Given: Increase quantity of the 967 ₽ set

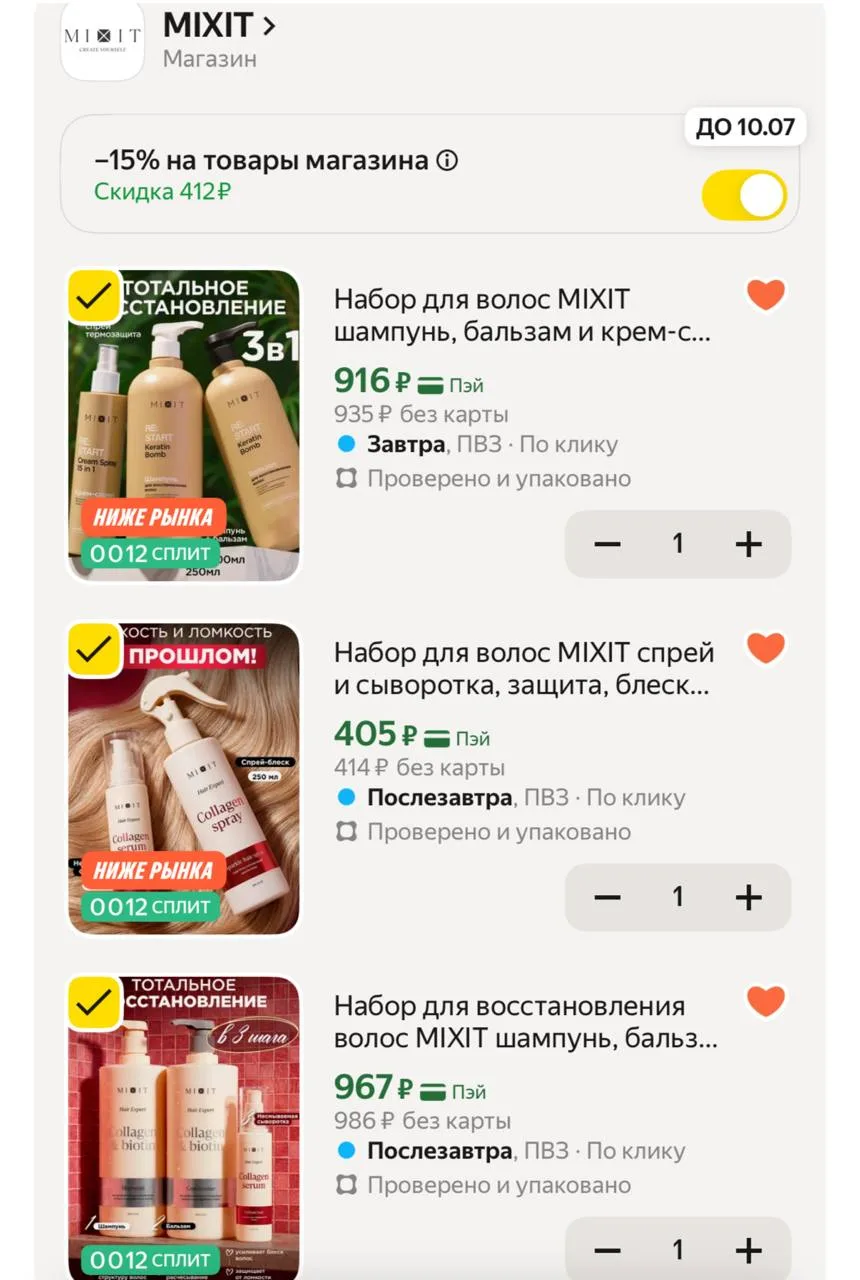Looking at the screenshot, I should pyautogui.click(x=748, y=1250).
